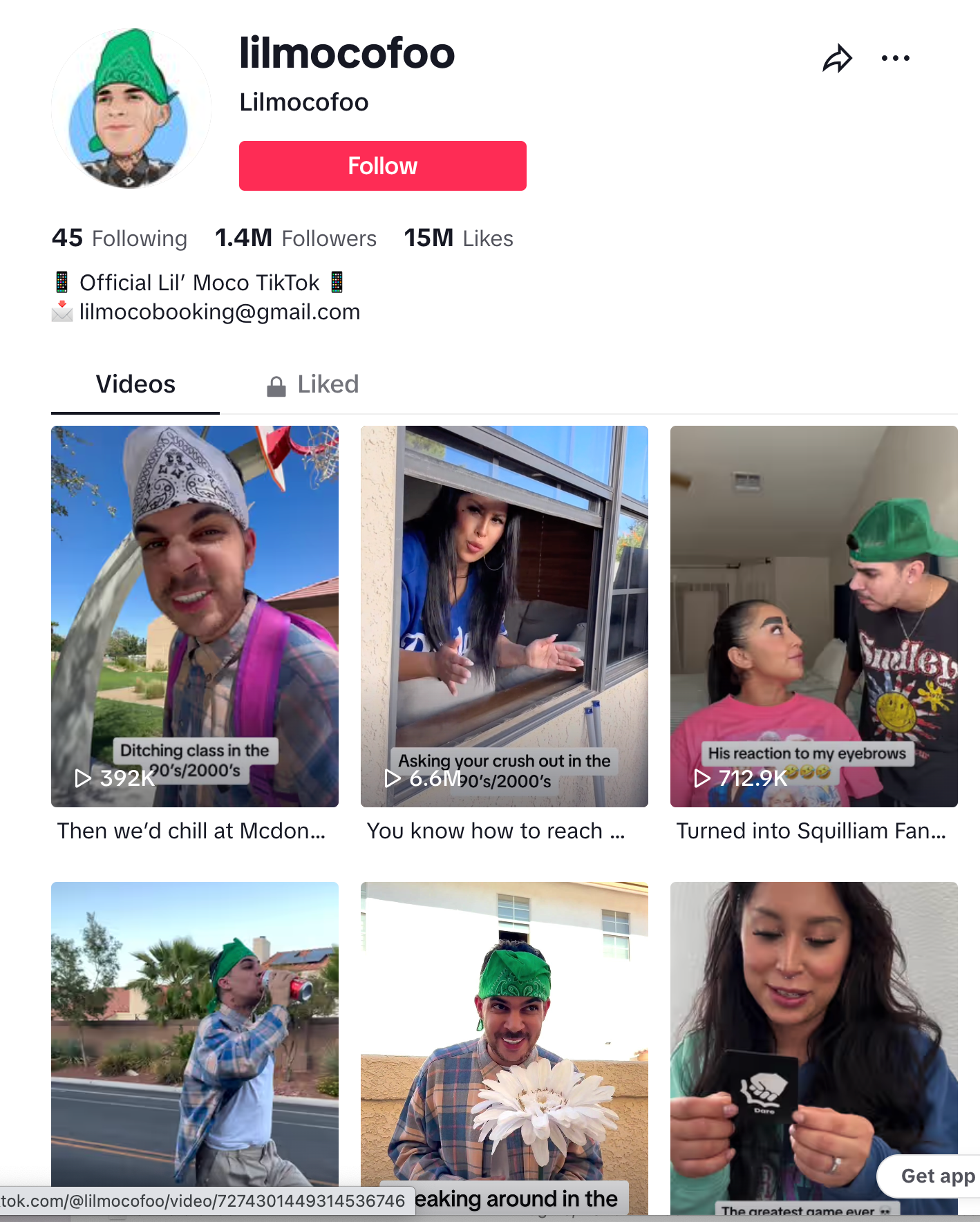Play the Ditching class video
980x1222 pixels.
(x=194, y=615)
